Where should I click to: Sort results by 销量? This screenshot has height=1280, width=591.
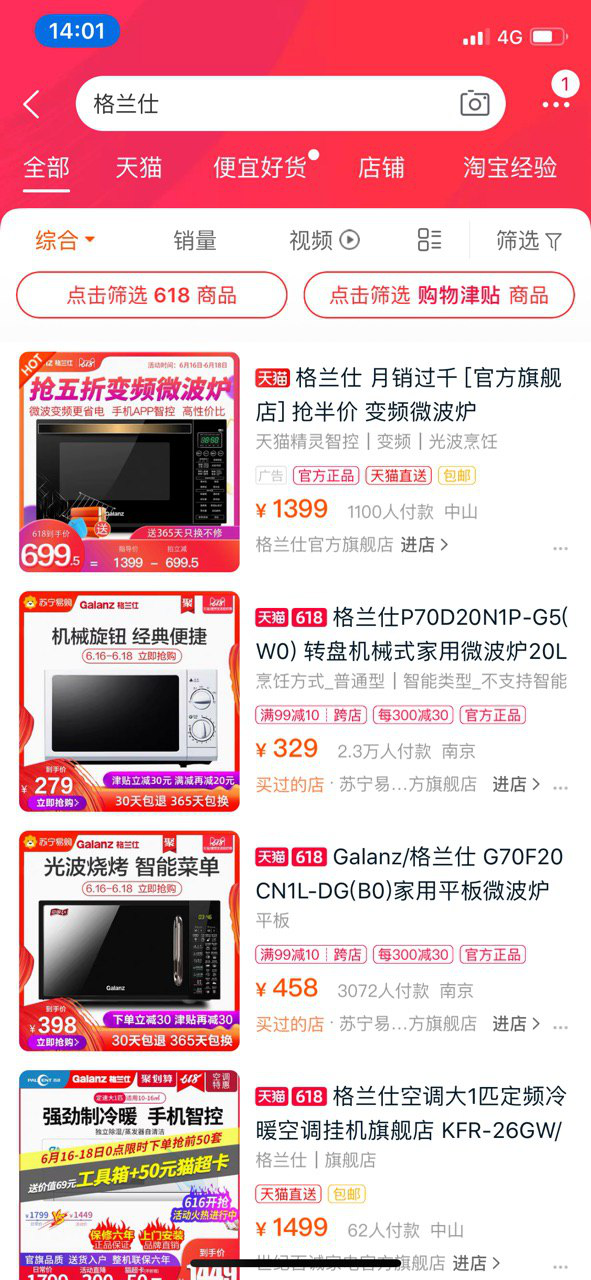click(x=195, y=240)
